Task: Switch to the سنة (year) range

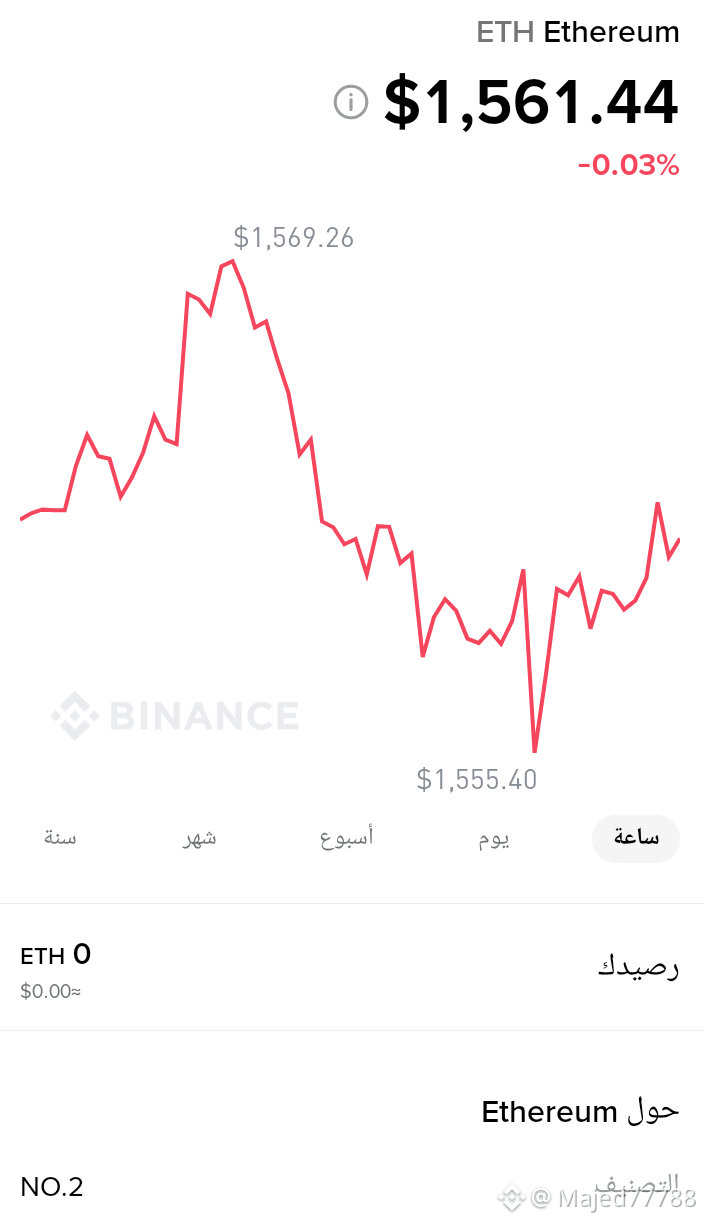Action: 60,837
